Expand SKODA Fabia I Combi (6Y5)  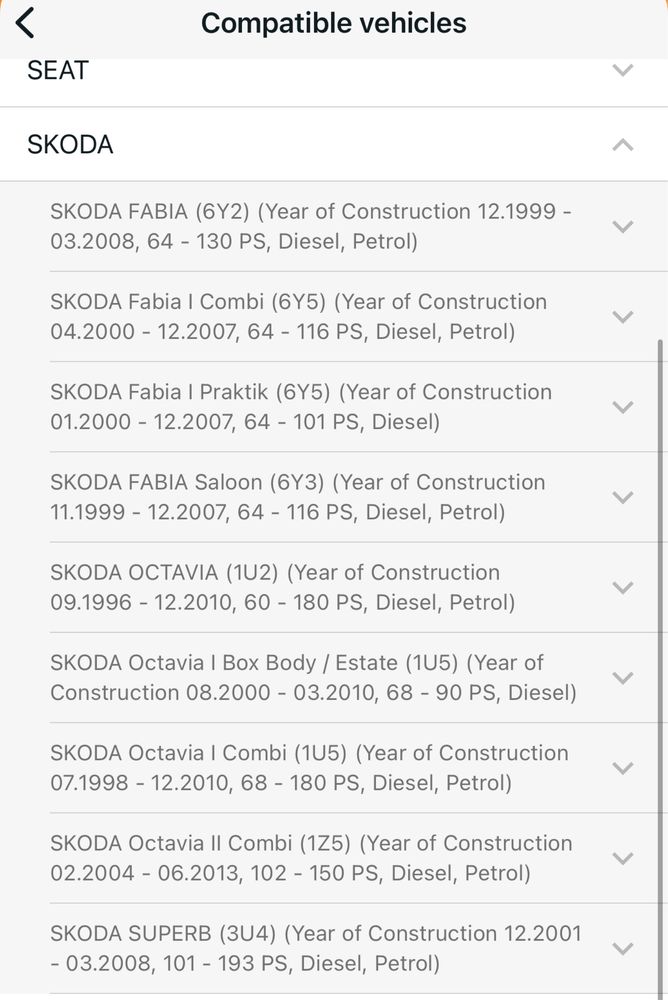[622, 317]
